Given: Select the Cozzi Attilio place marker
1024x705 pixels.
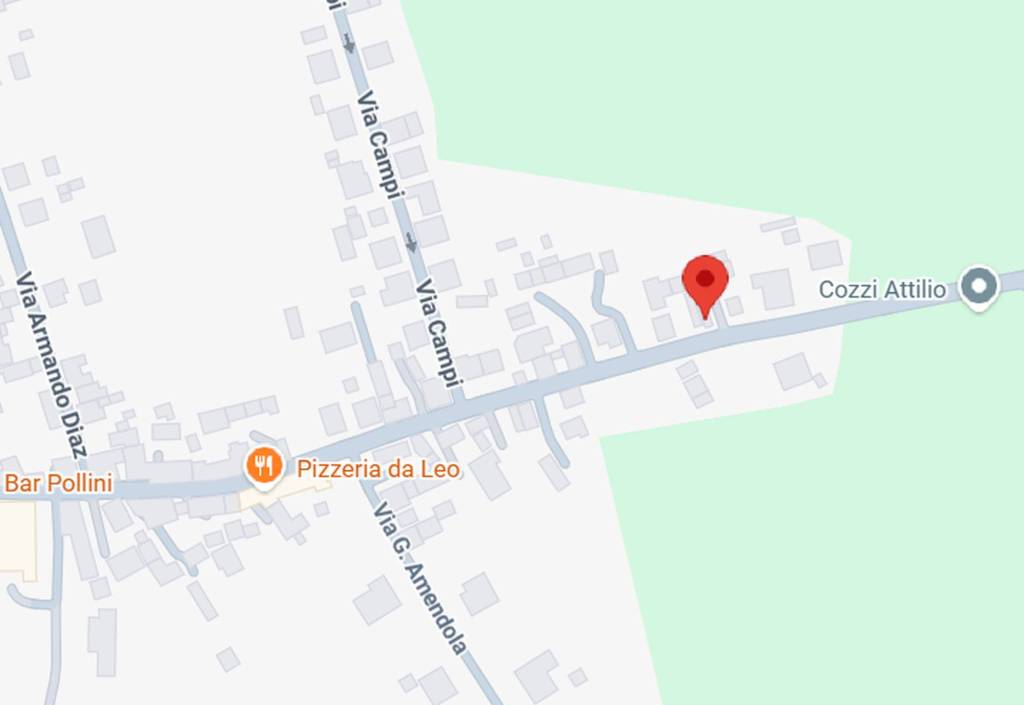Looking at the screenshot, I should (979, 286).
